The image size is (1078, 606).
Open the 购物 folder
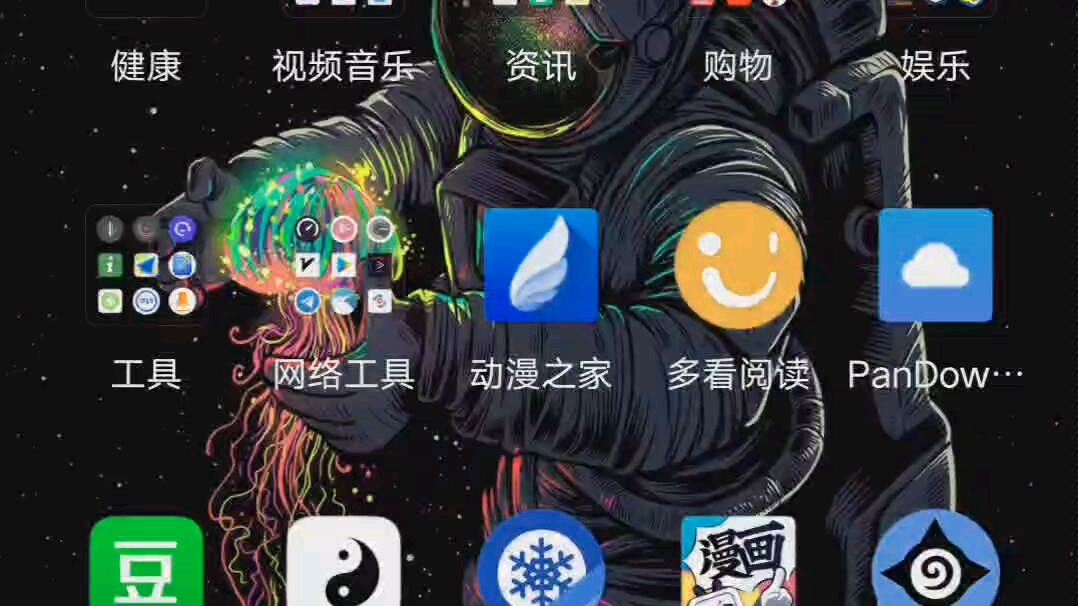point(738,10)
